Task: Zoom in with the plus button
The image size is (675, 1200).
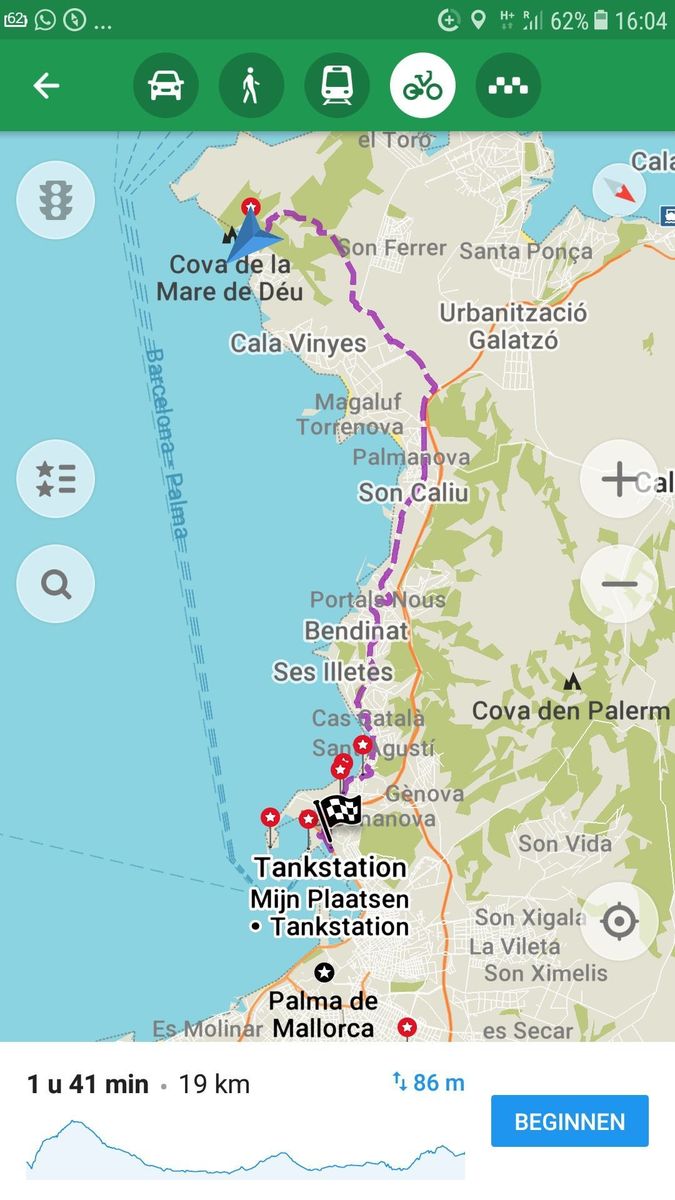Action: point(619,479)
